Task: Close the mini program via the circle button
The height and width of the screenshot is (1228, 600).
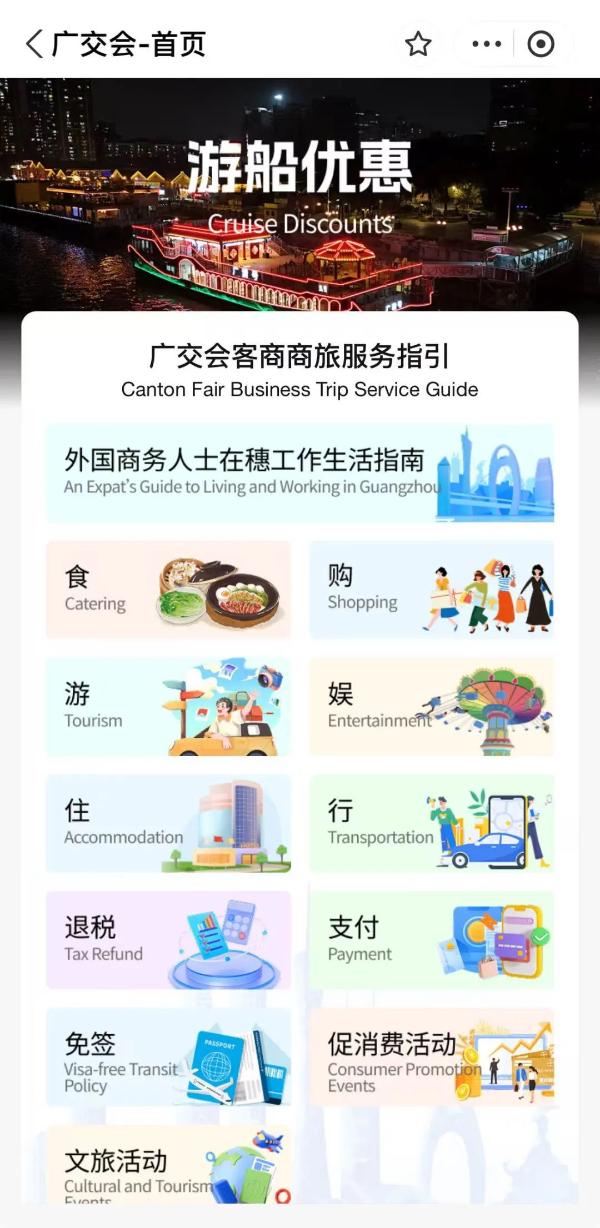Action: (x=541, y=44)
